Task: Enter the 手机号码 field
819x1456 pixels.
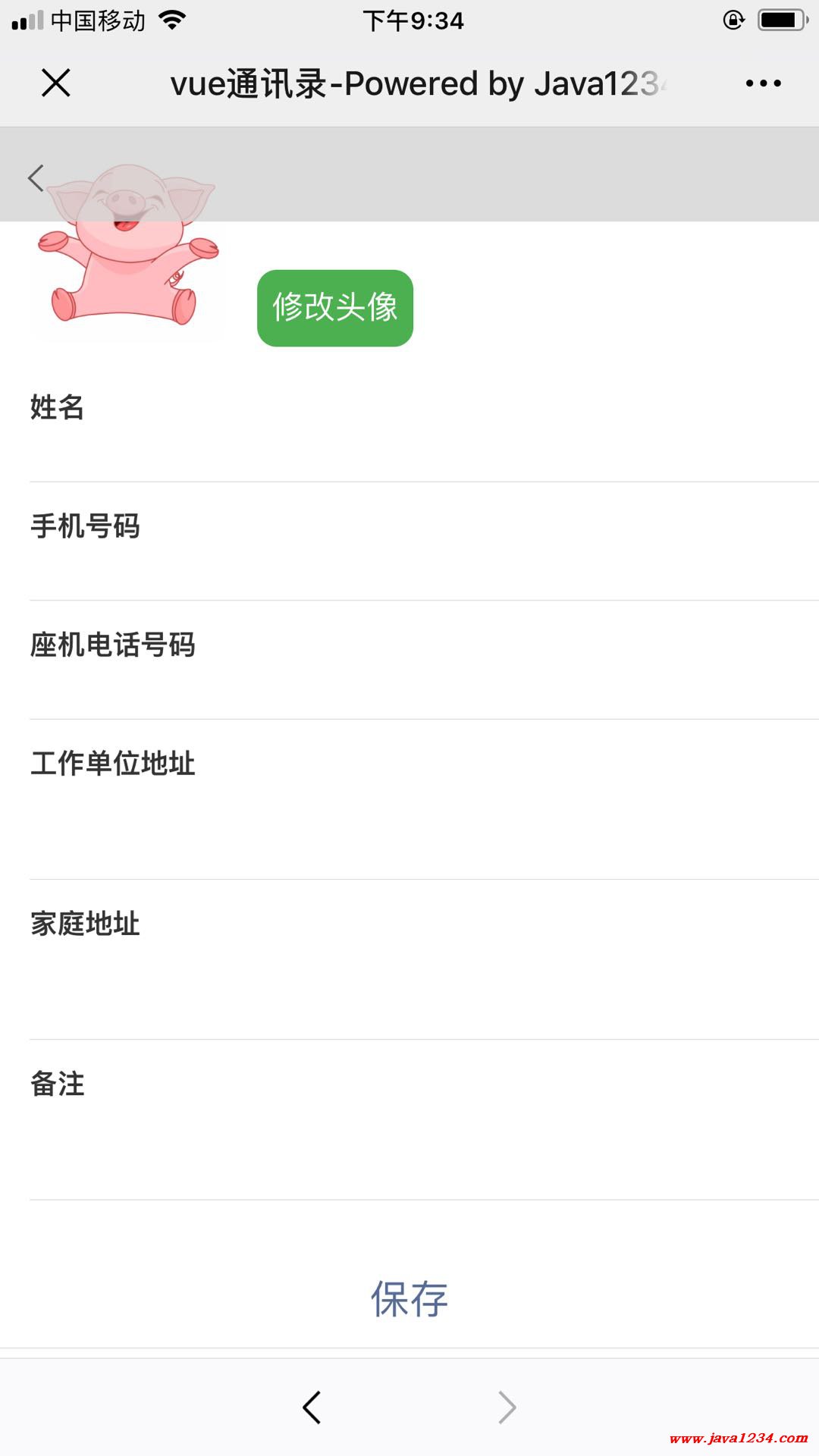Action: coord(424,541)
